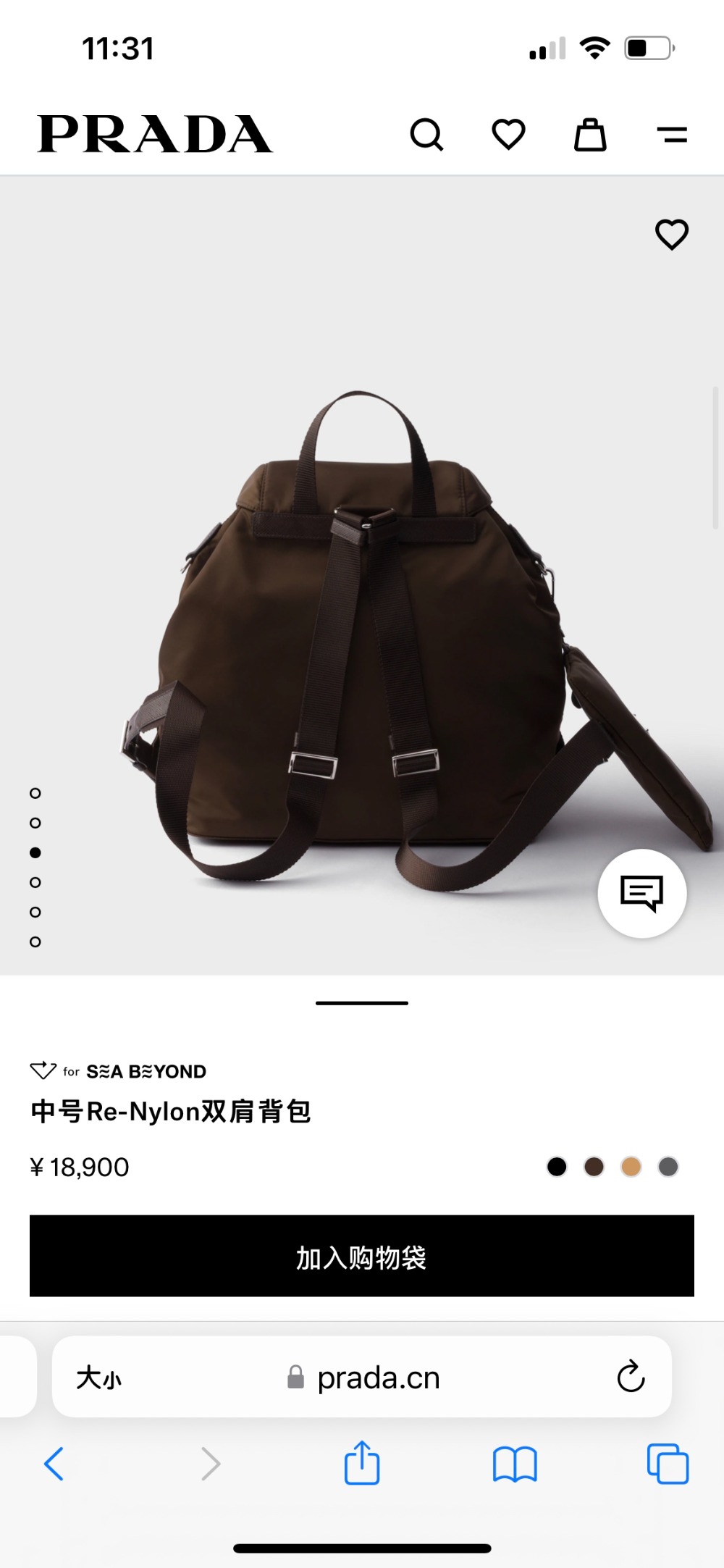Jump to the last product image dot
Viewport: 724px width, 1568px height.
[x=35, y=942]
